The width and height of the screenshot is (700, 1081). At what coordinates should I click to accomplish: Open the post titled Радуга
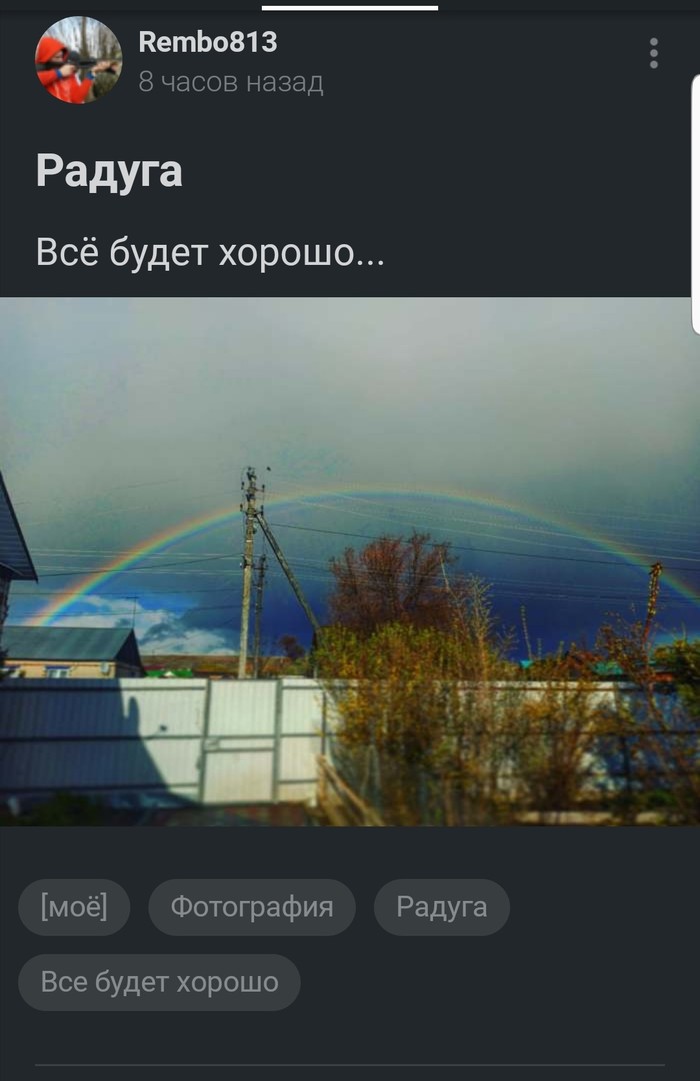click(x=109, y=171)
